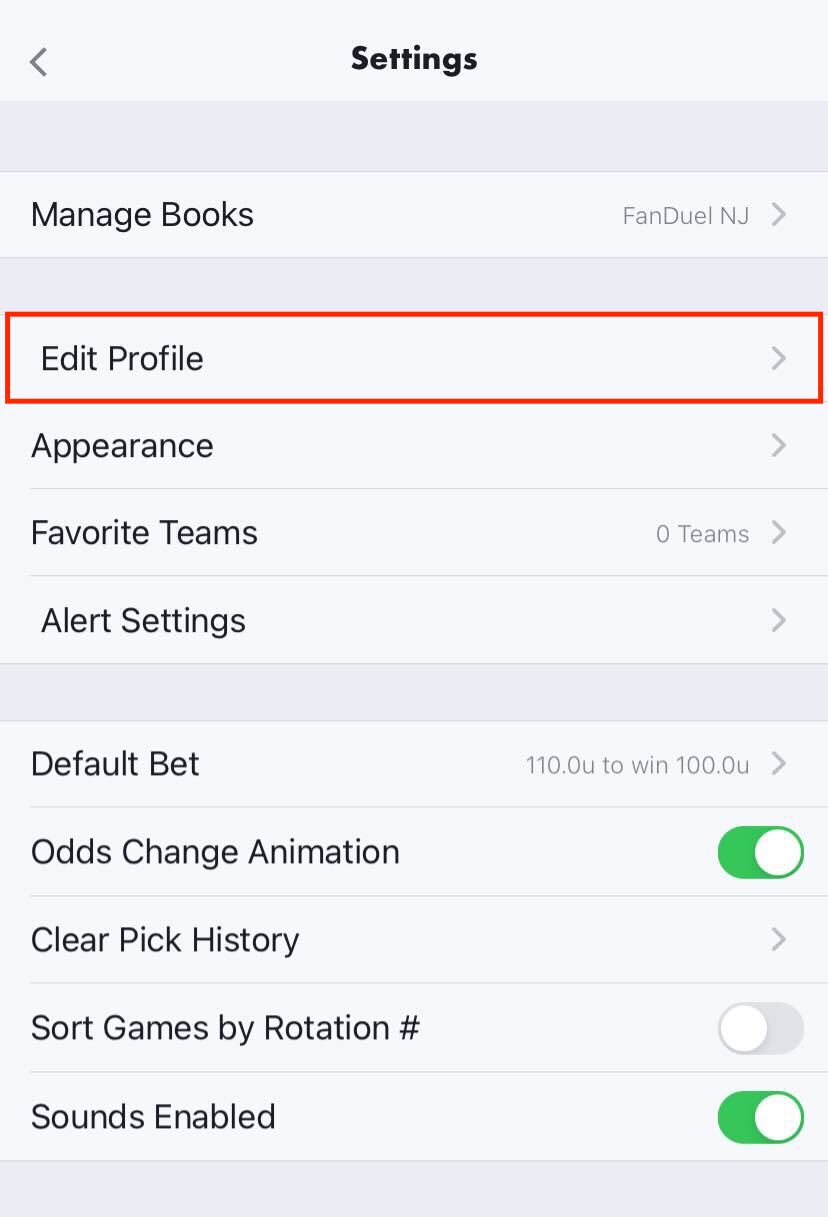Go back from Settings
This screenshot has width=828, height=1217.
pyautogui.click(x=39, y=61)
